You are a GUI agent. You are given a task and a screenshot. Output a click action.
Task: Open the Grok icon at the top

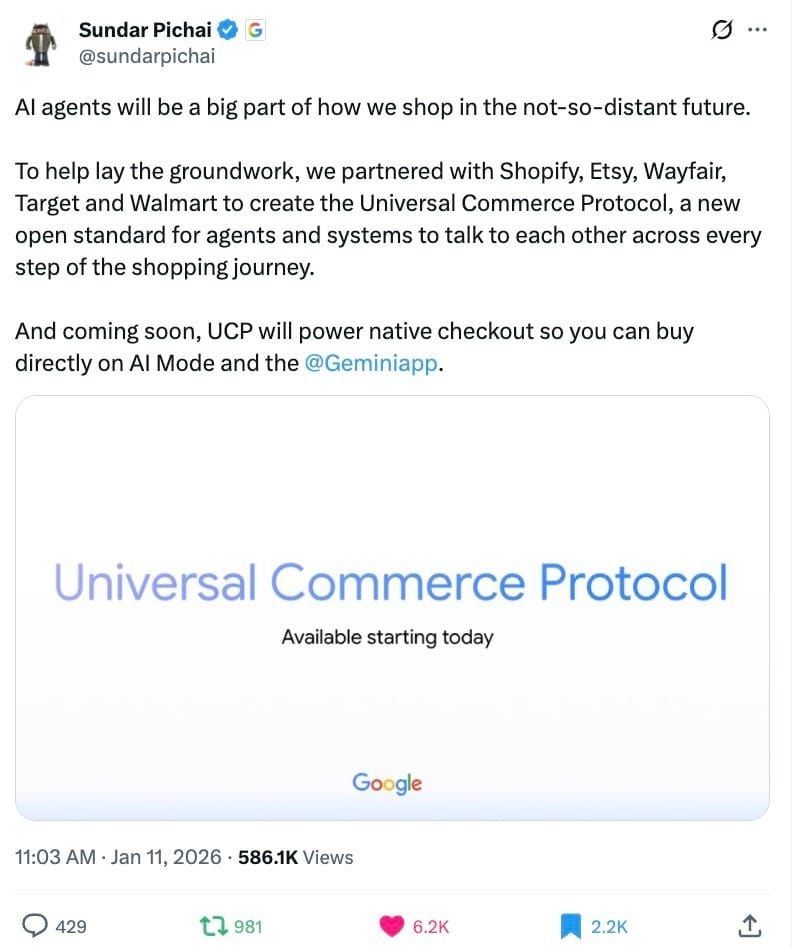tap(721, 31)
